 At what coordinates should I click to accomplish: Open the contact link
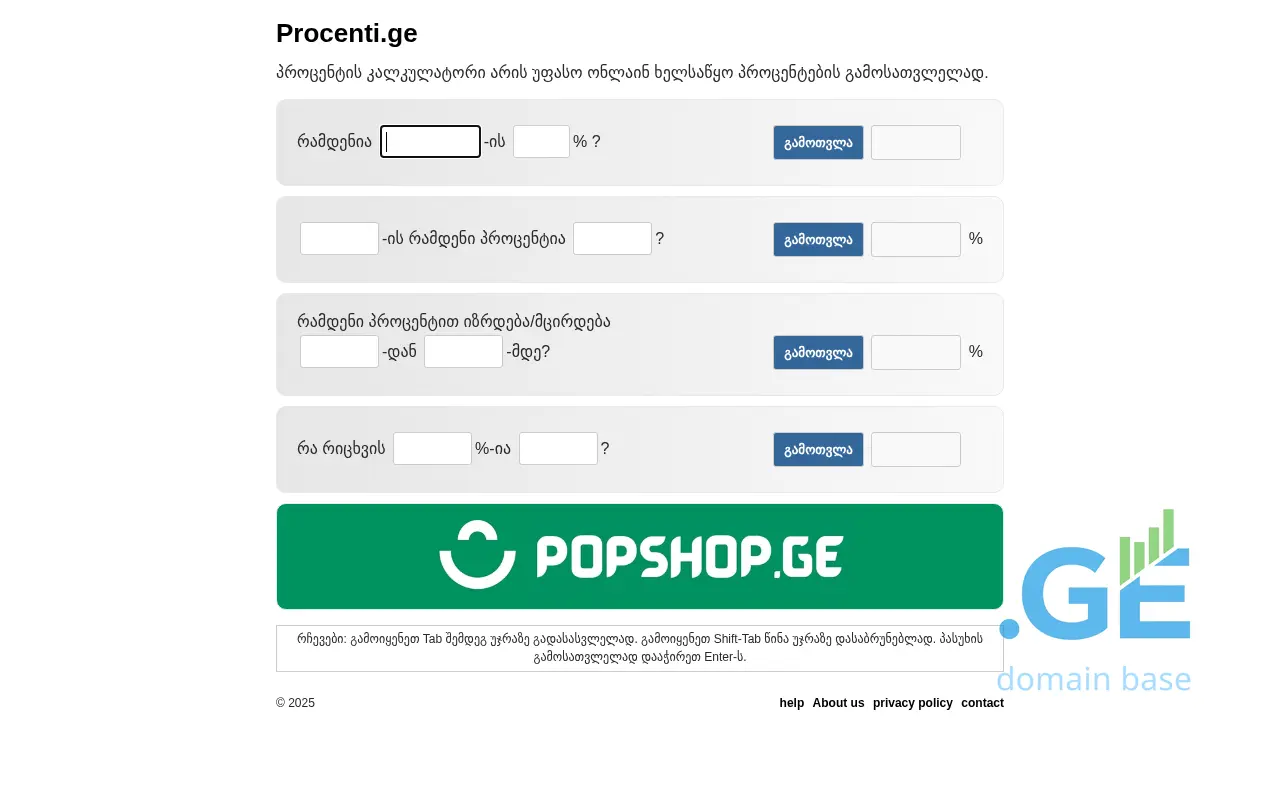(x=982, y=703)
